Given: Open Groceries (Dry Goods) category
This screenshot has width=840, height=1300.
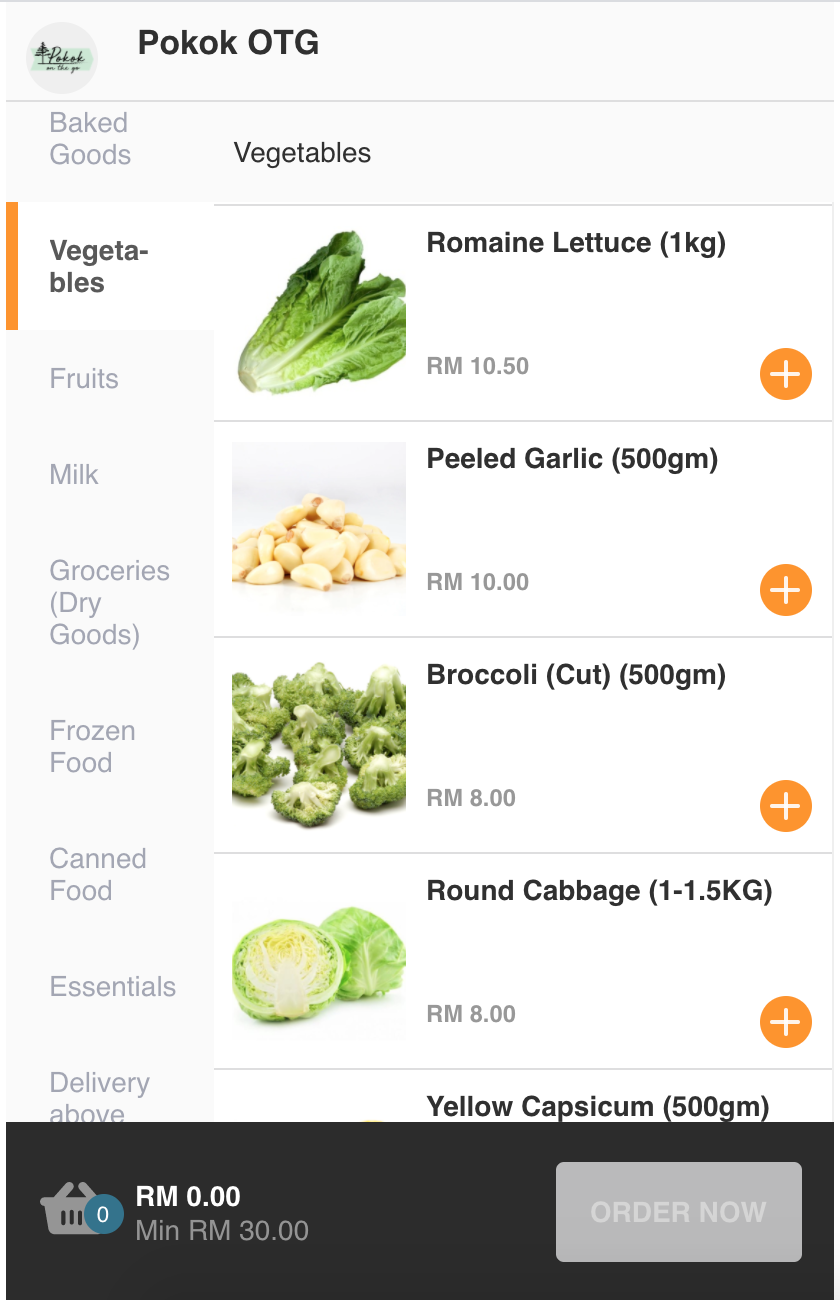Looking at the screenshot, I should point(109,602).
